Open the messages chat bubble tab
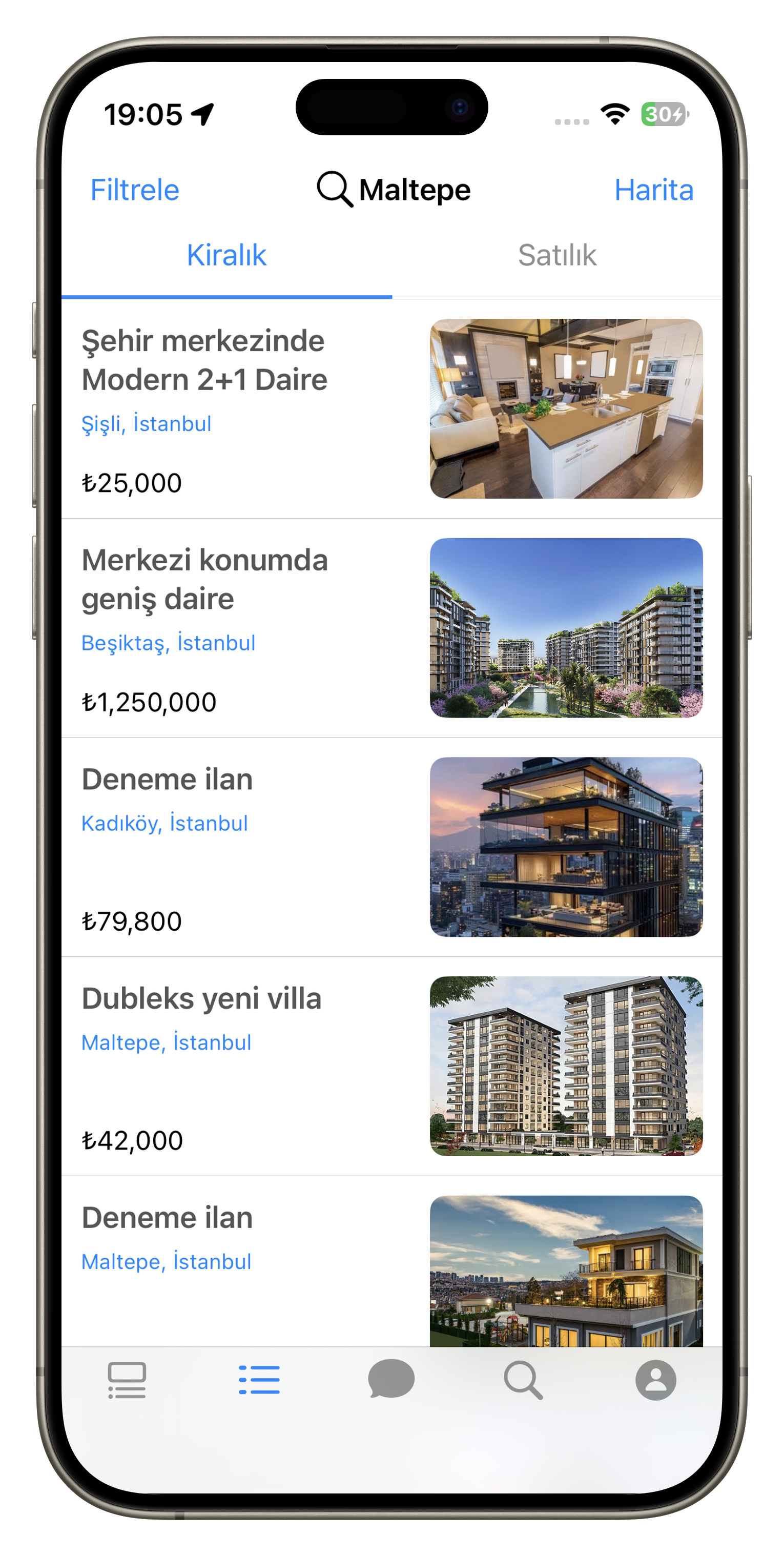 pos(391,1380)
